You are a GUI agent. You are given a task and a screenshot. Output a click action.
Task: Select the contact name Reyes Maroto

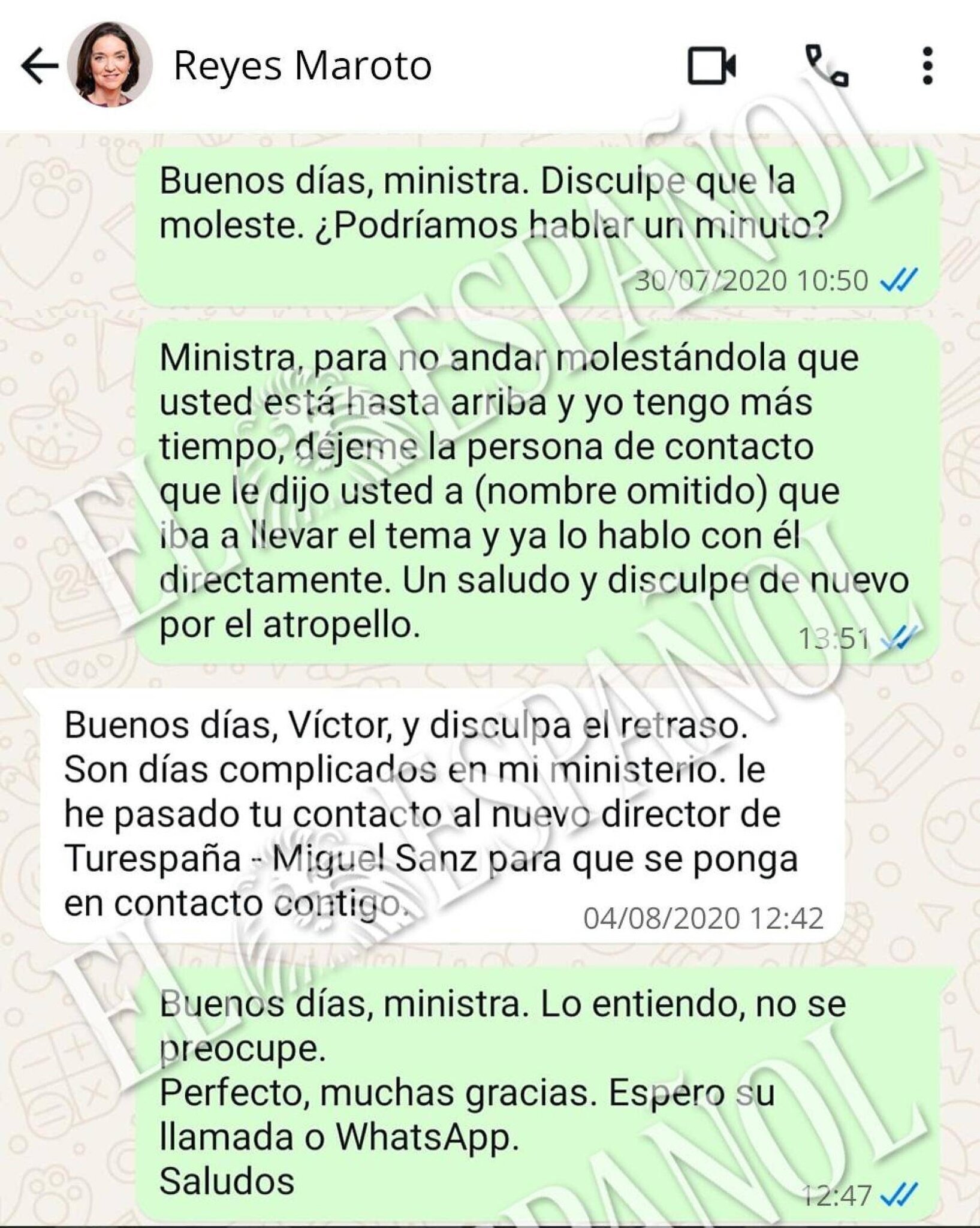coord(300,66)
